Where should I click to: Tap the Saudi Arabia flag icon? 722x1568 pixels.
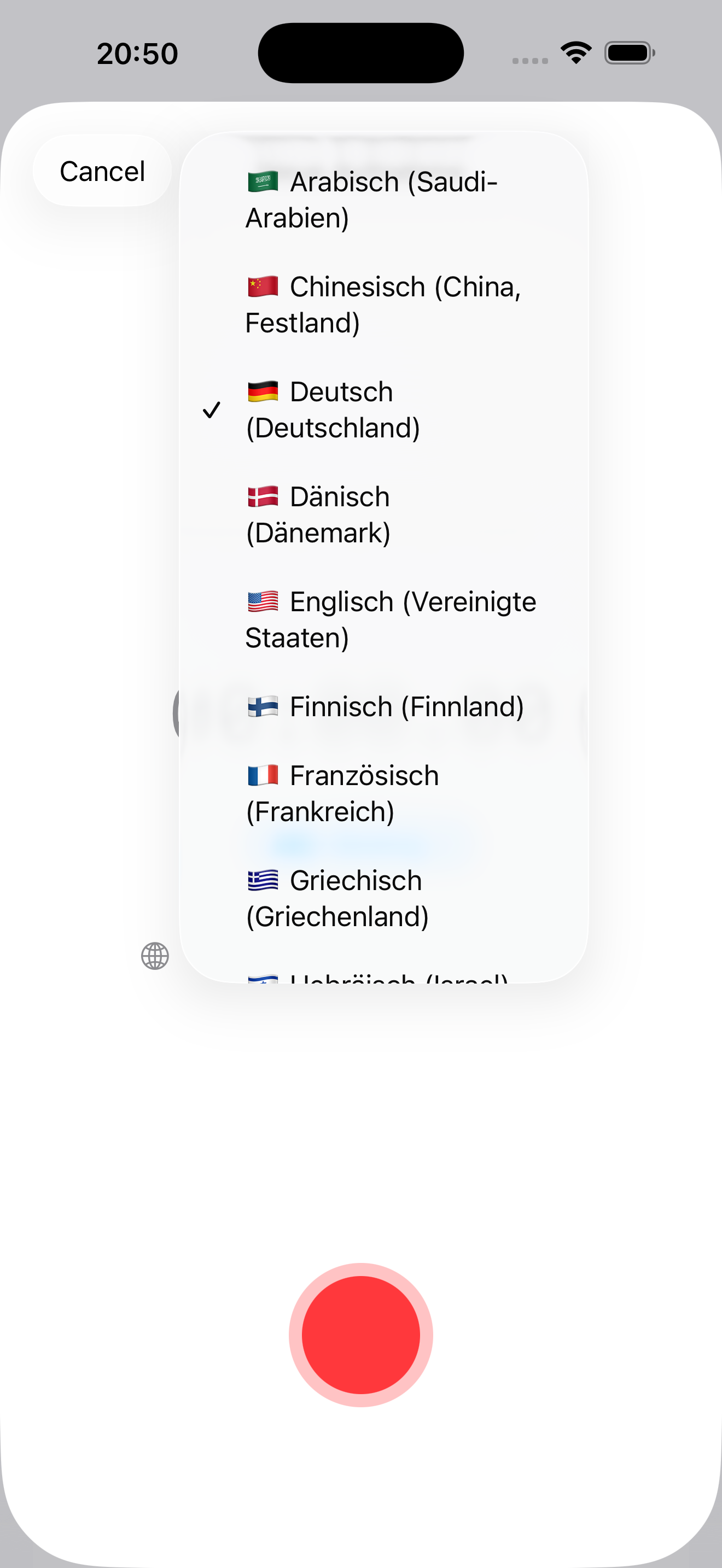pyautogui.click(x=263, y=181)
